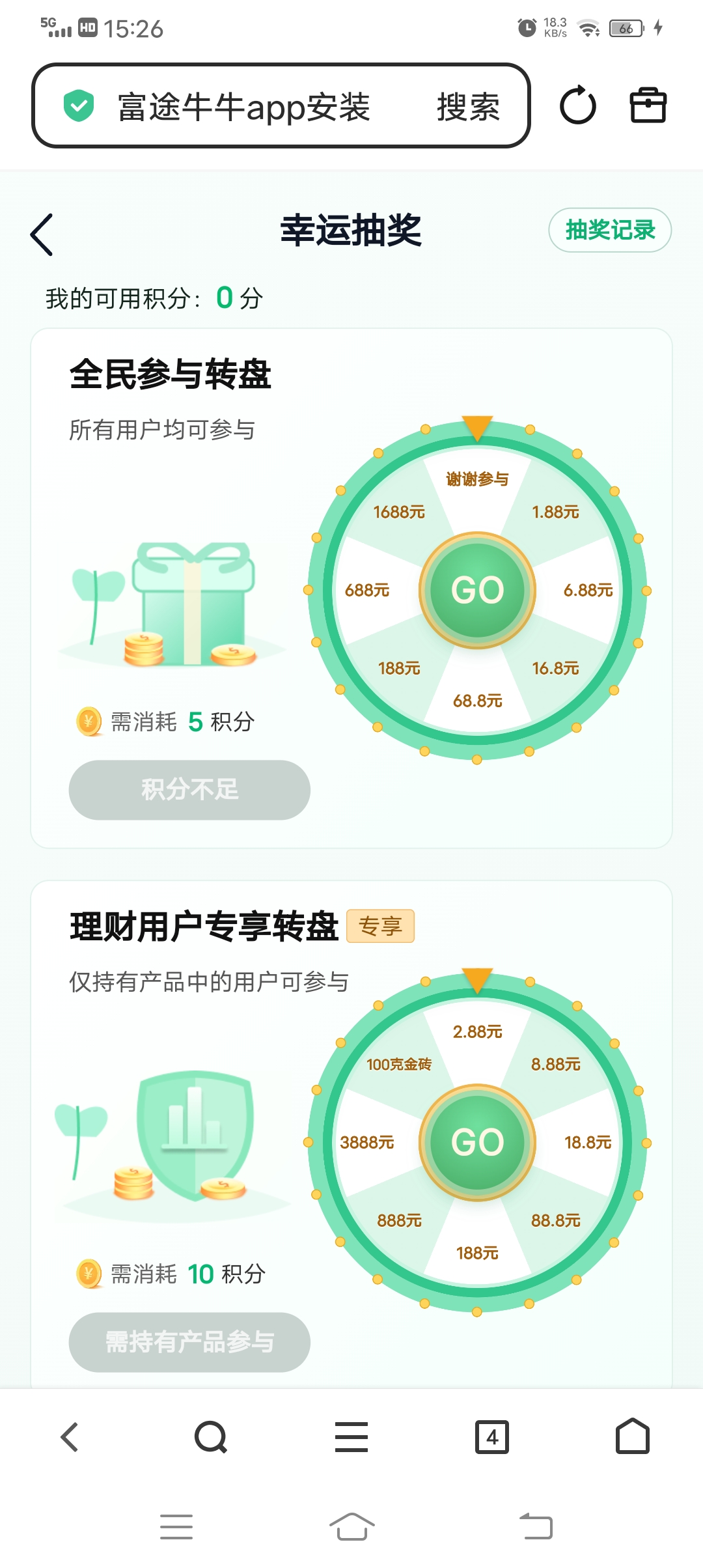Tap GO on the 理财用户专享转盘 wheel
This screenshot has width=703, height=1568.
pyautogui.click(x=477, y=1142)
